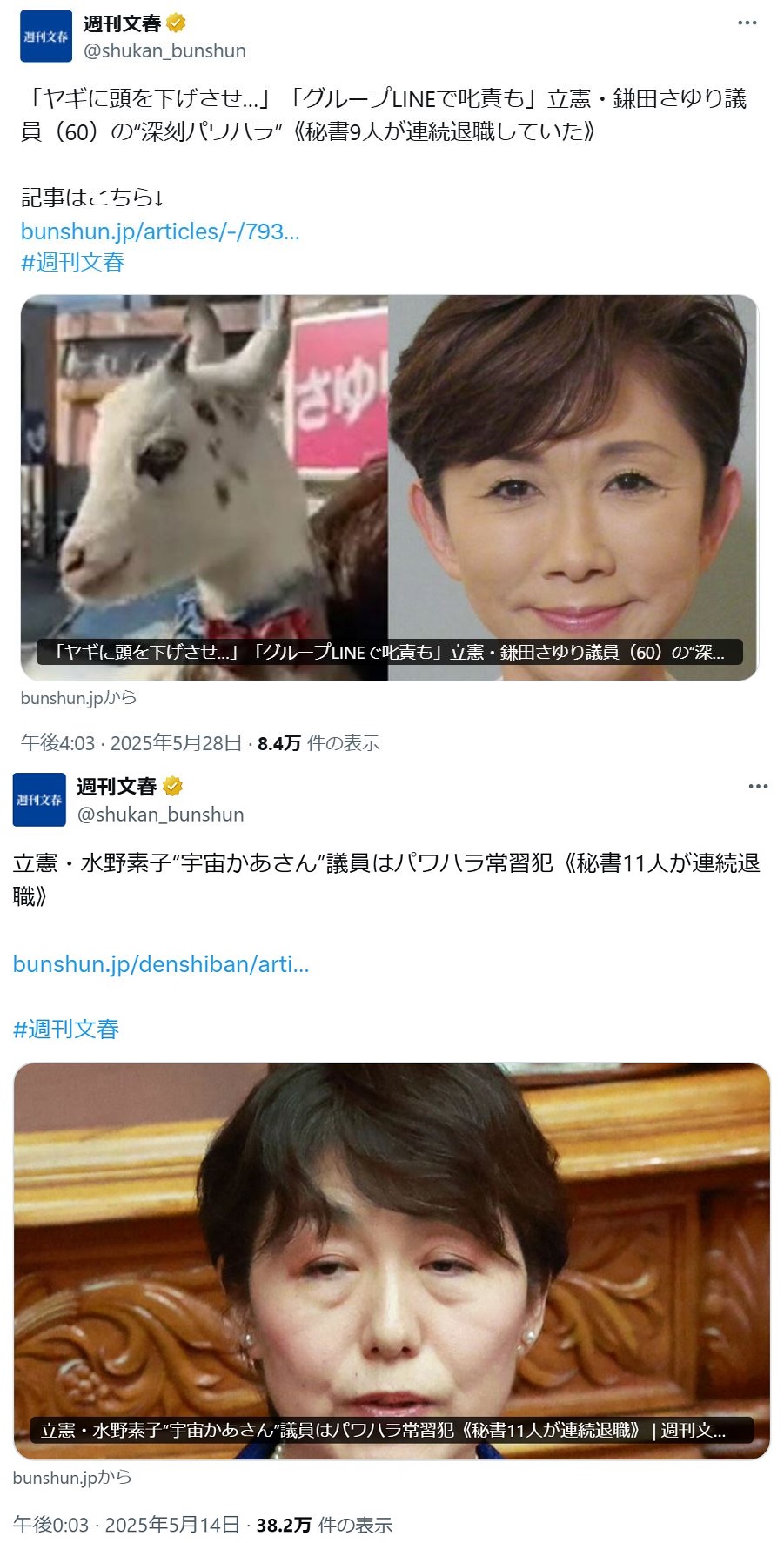Tap #週刊文春 hashtag under the 鎌田さゆり tweet
This screenshot has height=1543, width=784.
[73, 262]
